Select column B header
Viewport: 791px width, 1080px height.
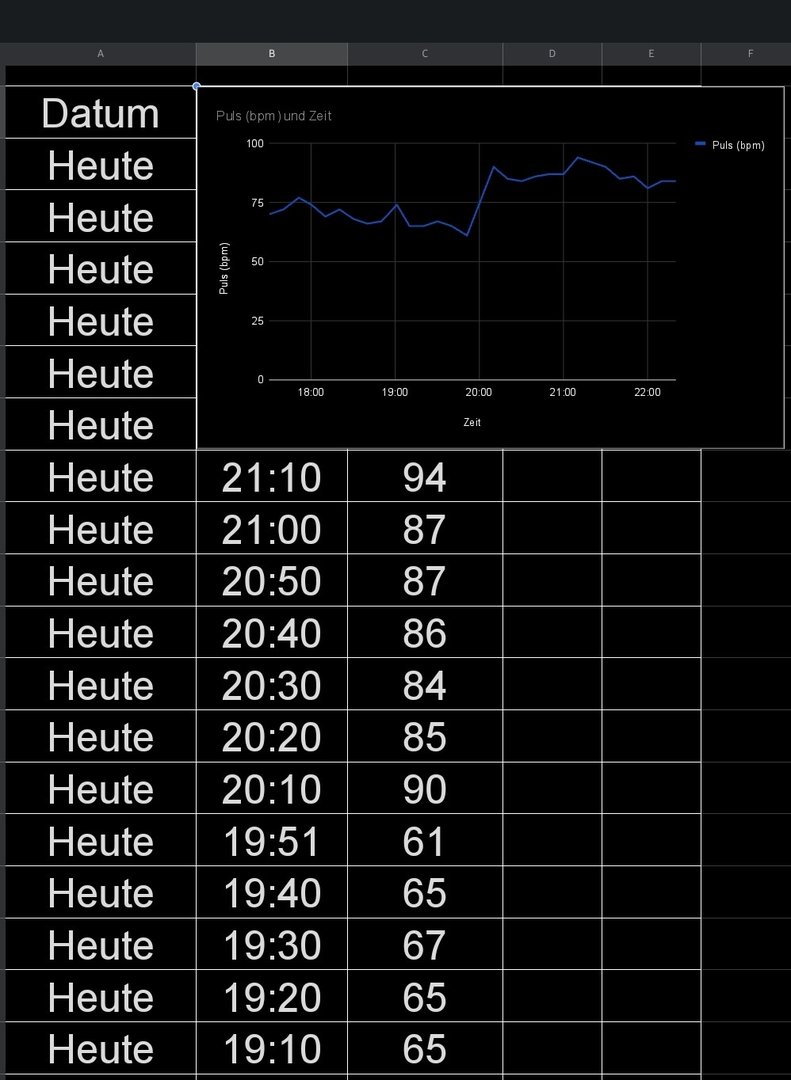click(x=272, y=54)
